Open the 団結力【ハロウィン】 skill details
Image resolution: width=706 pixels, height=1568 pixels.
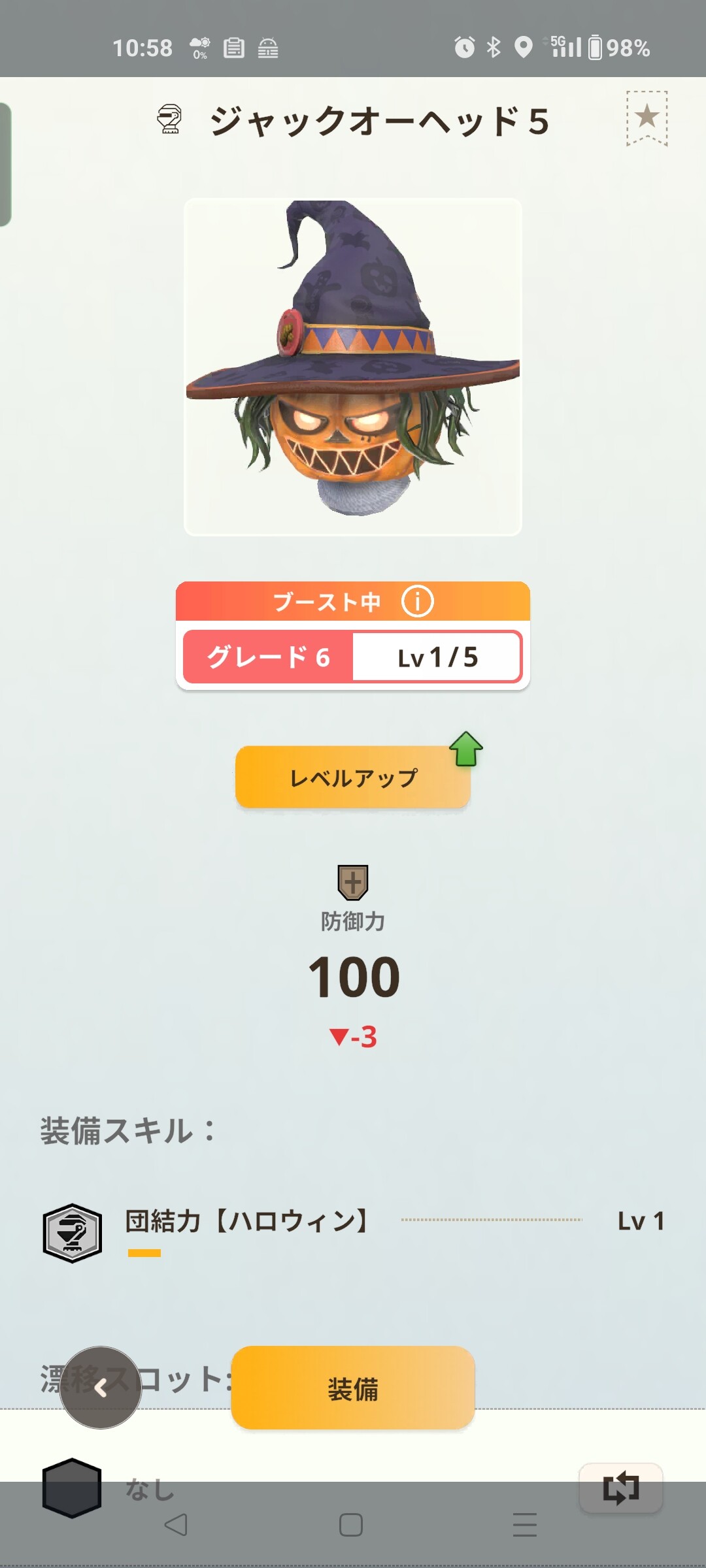[x=247, y=1220]
